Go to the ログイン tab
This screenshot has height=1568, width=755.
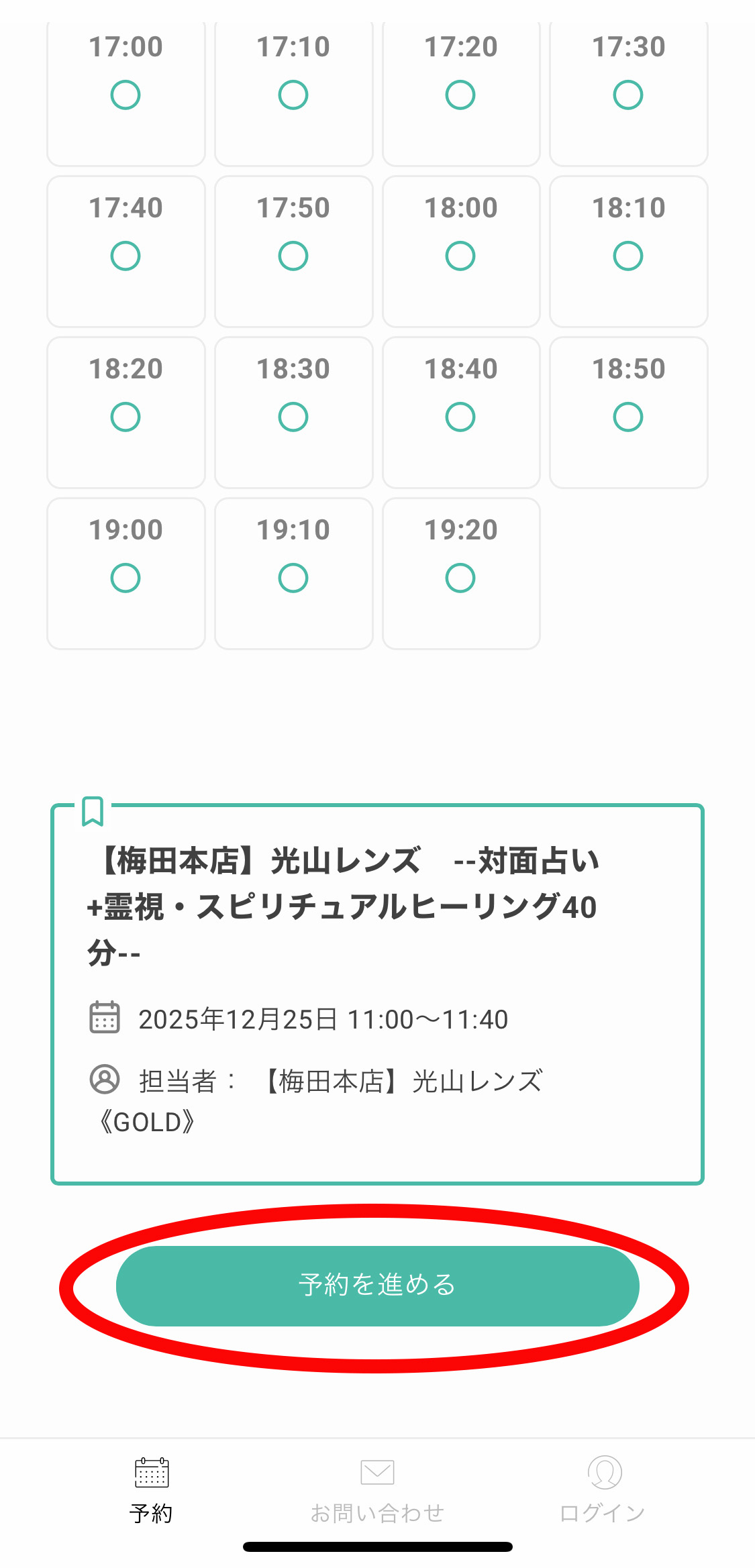(x=603, y=1489)
